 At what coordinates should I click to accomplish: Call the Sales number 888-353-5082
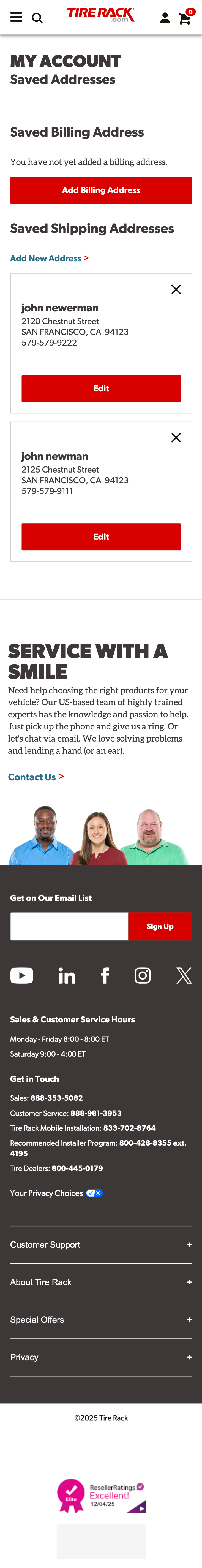pos(57,1098)
